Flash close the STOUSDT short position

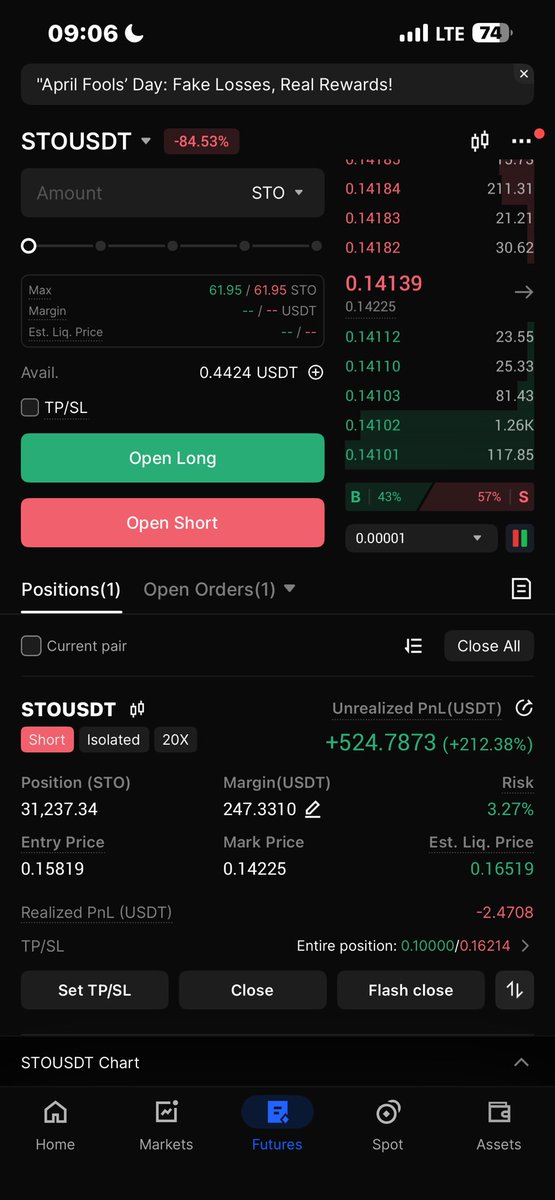coord(411,990)
